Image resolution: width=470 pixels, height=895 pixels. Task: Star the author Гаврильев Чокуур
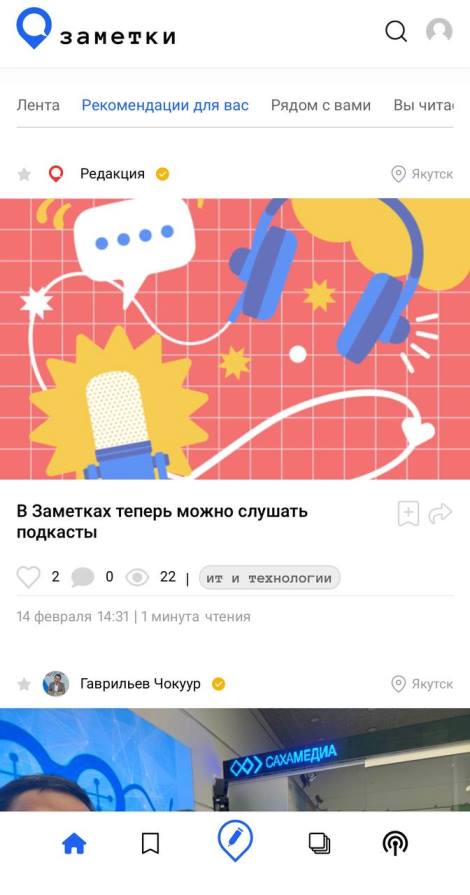click(x=24, y=684)
